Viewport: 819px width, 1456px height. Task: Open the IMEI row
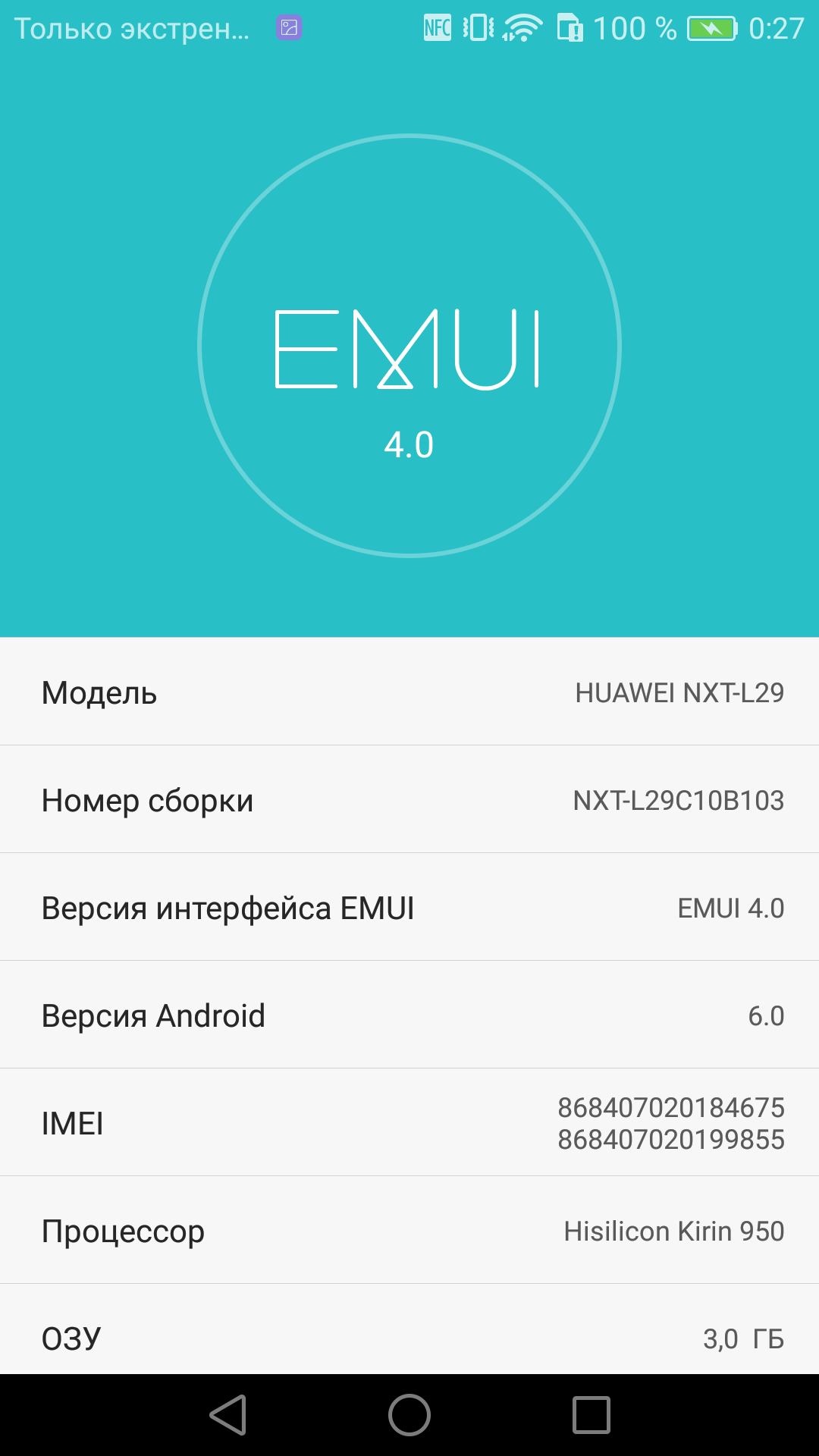click(409, 1122)
